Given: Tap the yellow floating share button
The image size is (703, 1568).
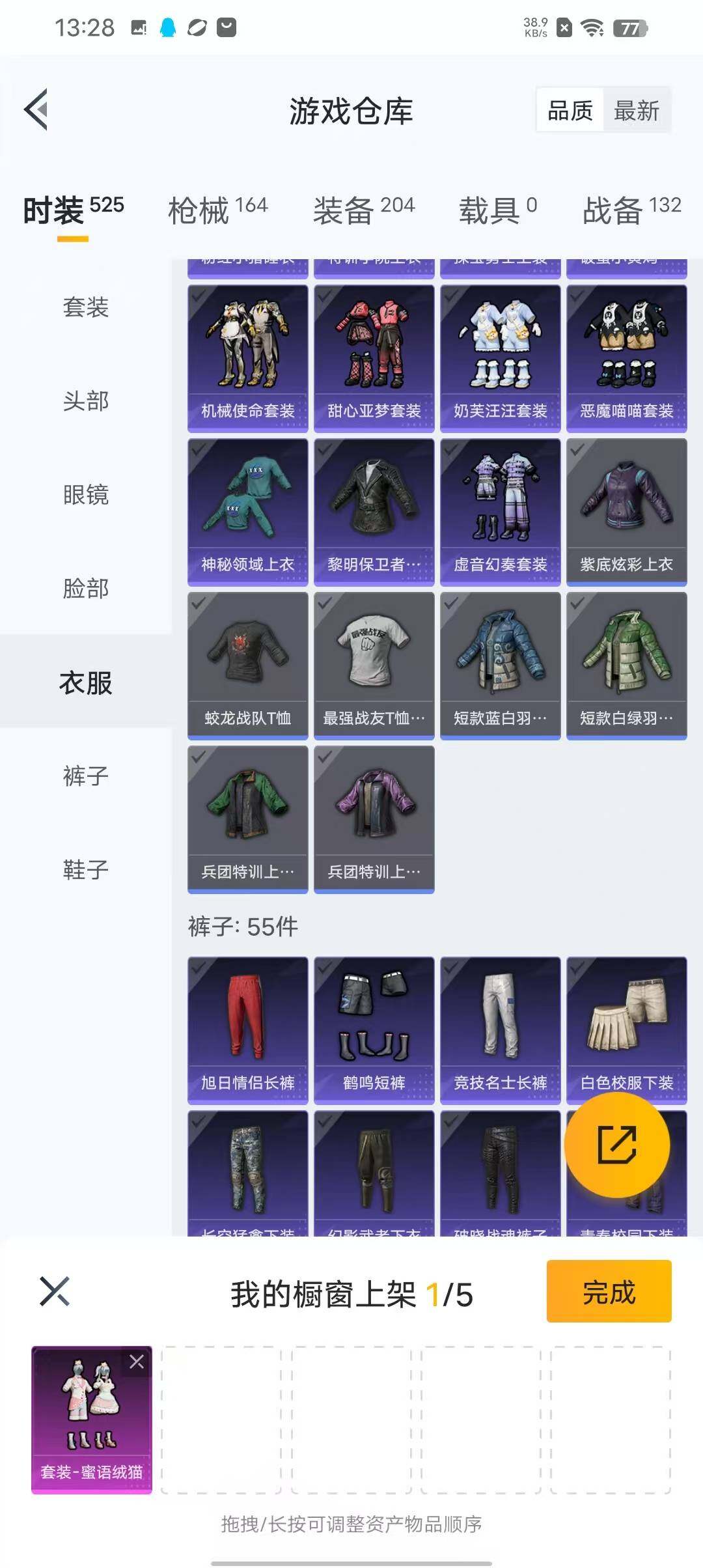Looking at the screenshot, I should (616, 1145).
